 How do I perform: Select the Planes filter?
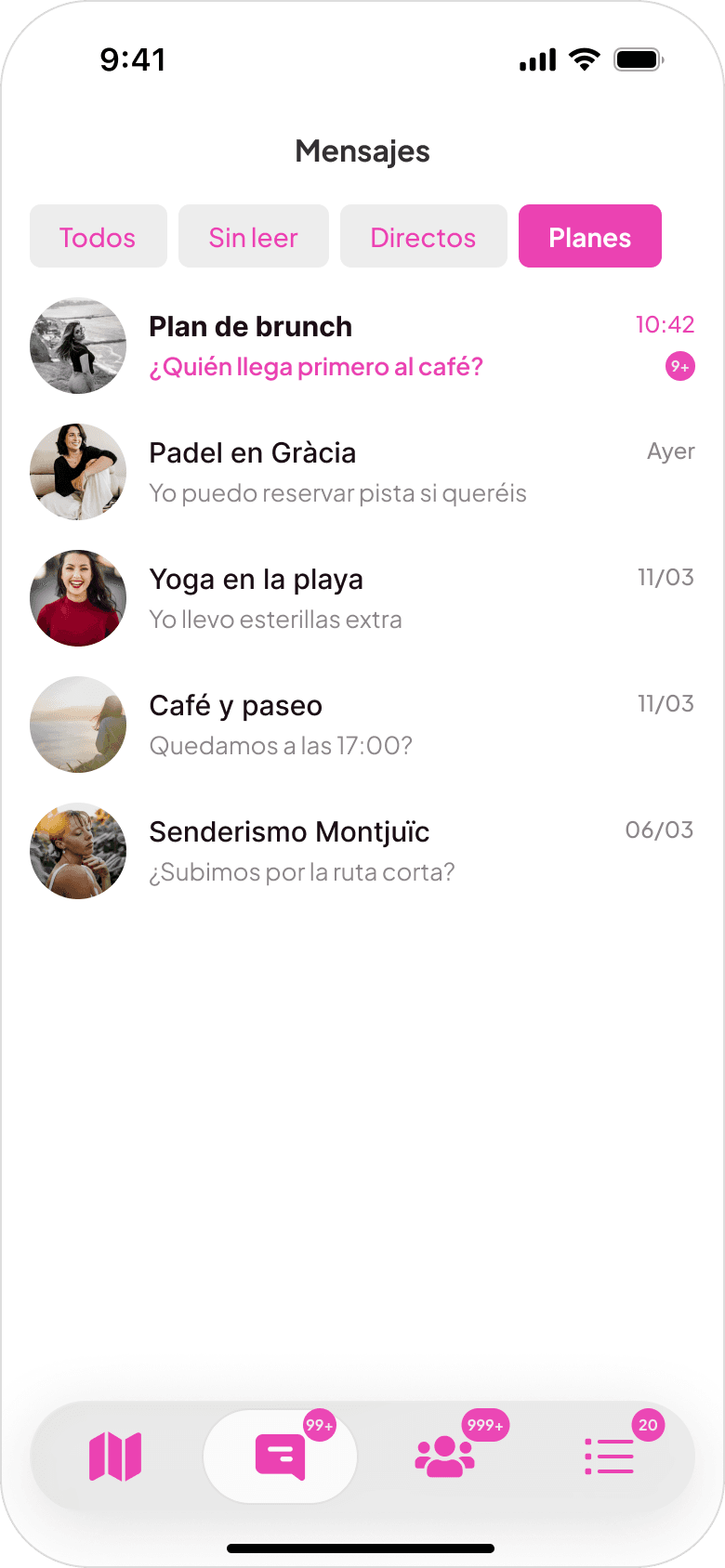(589, 236)
